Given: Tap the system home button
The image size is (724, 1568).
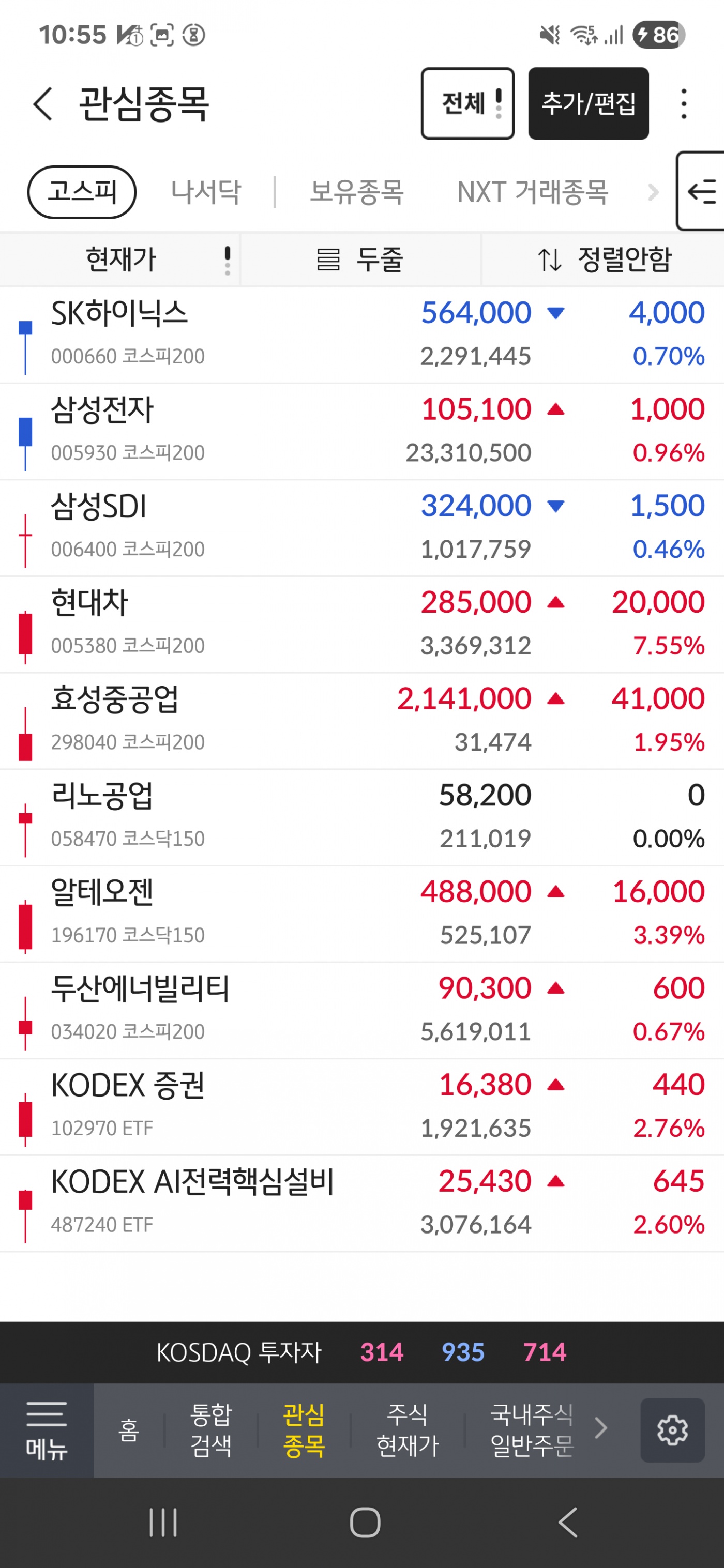Looking at the screenshot, I should [x=365, y=1523].
